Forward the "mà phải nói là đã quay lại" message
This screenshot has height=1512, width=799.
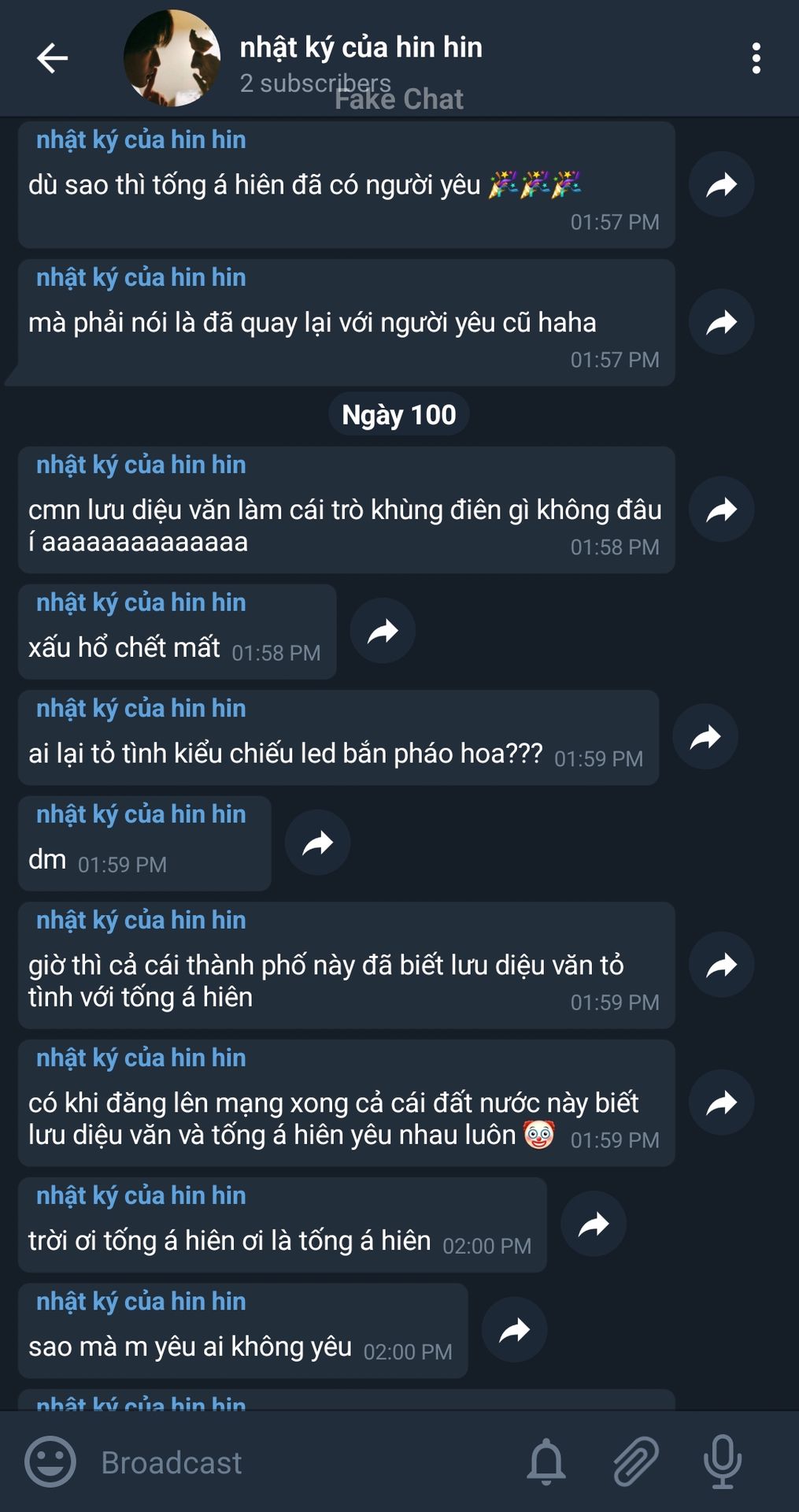pos(721,322)
